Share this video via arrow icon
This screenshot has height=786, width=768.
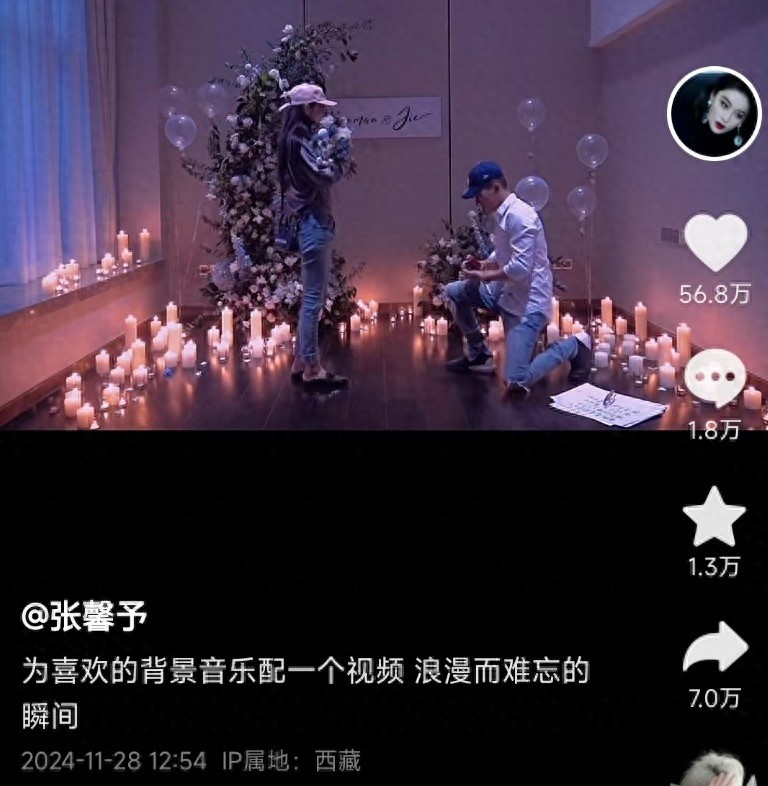(x=714, y=648)
